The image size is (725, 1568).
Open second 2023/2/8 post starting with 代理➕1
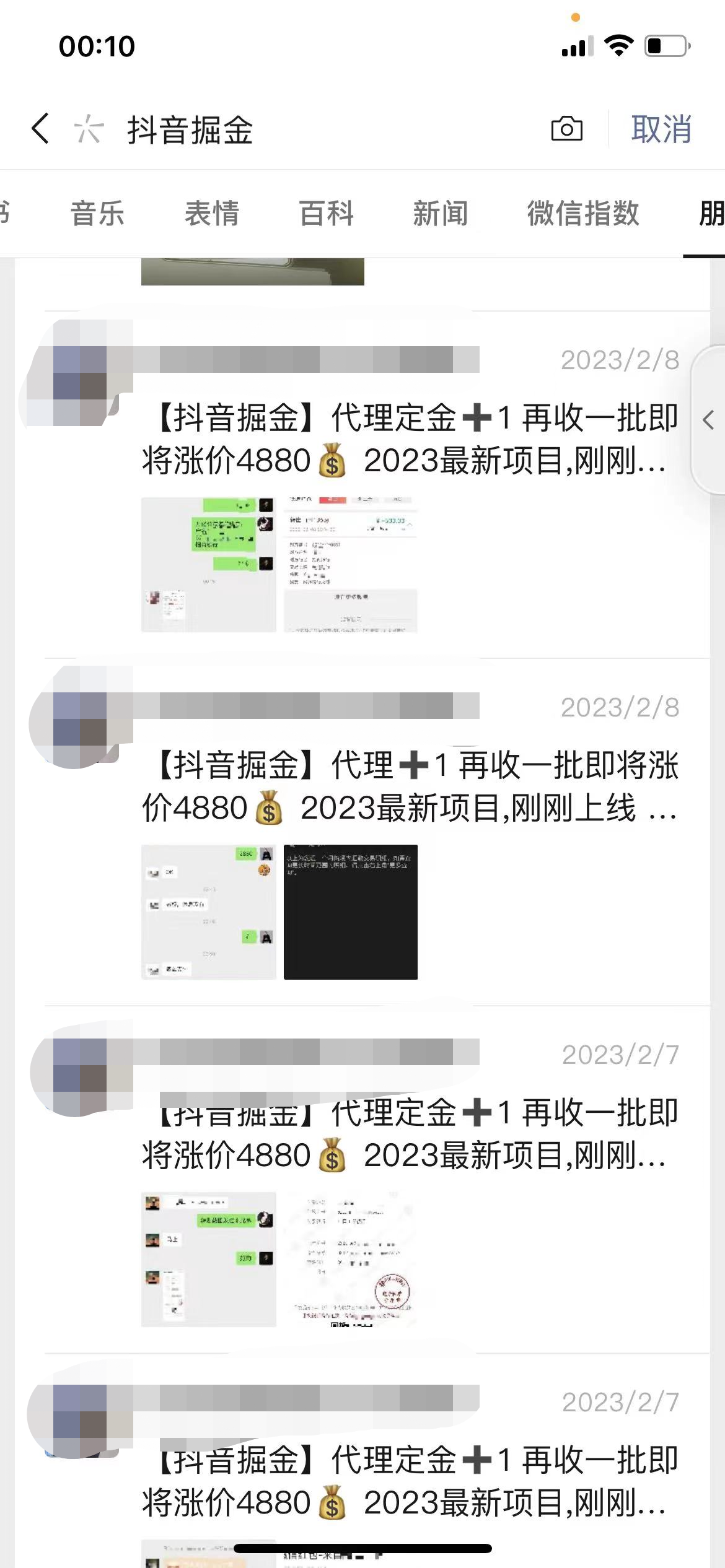coord(409,786)
